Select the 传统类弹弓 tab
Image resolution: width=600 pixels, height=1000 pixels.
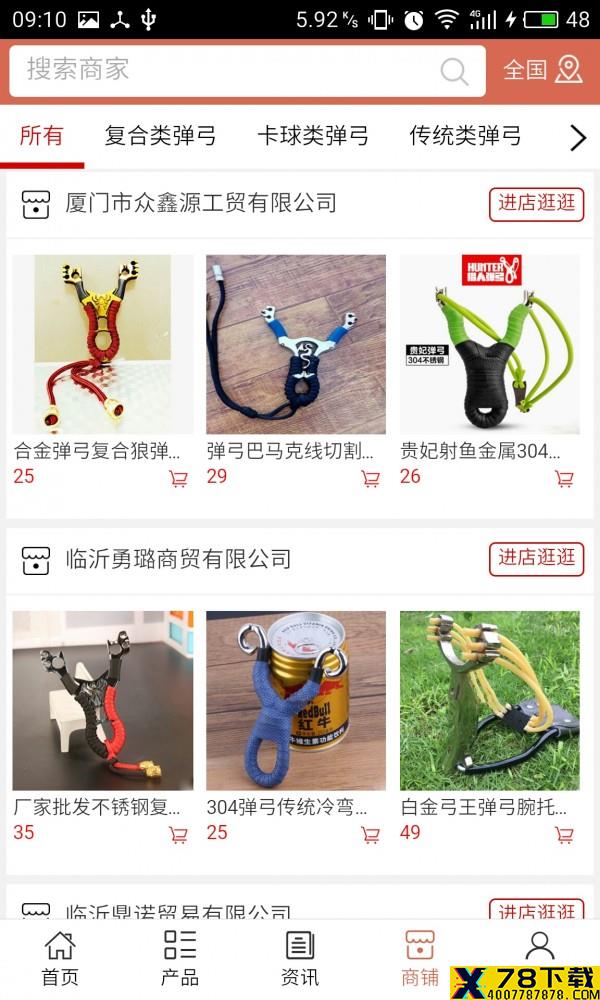[465, 136]
